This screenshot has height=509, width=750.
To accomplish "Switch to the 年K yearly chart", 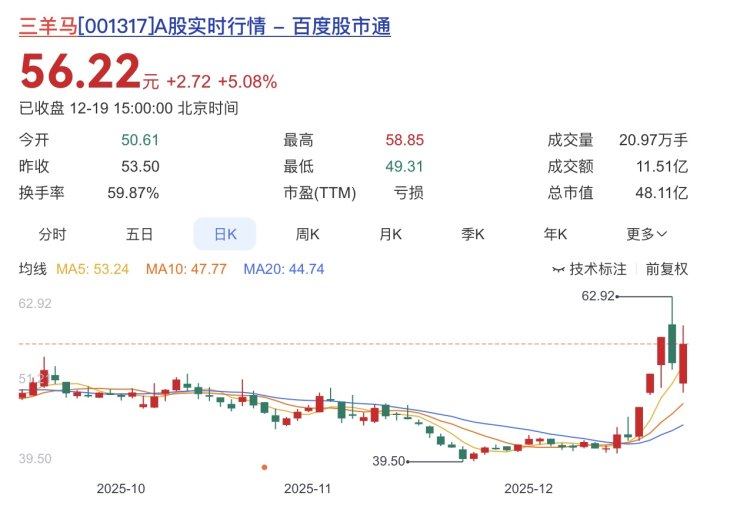I will pos(555,234).
